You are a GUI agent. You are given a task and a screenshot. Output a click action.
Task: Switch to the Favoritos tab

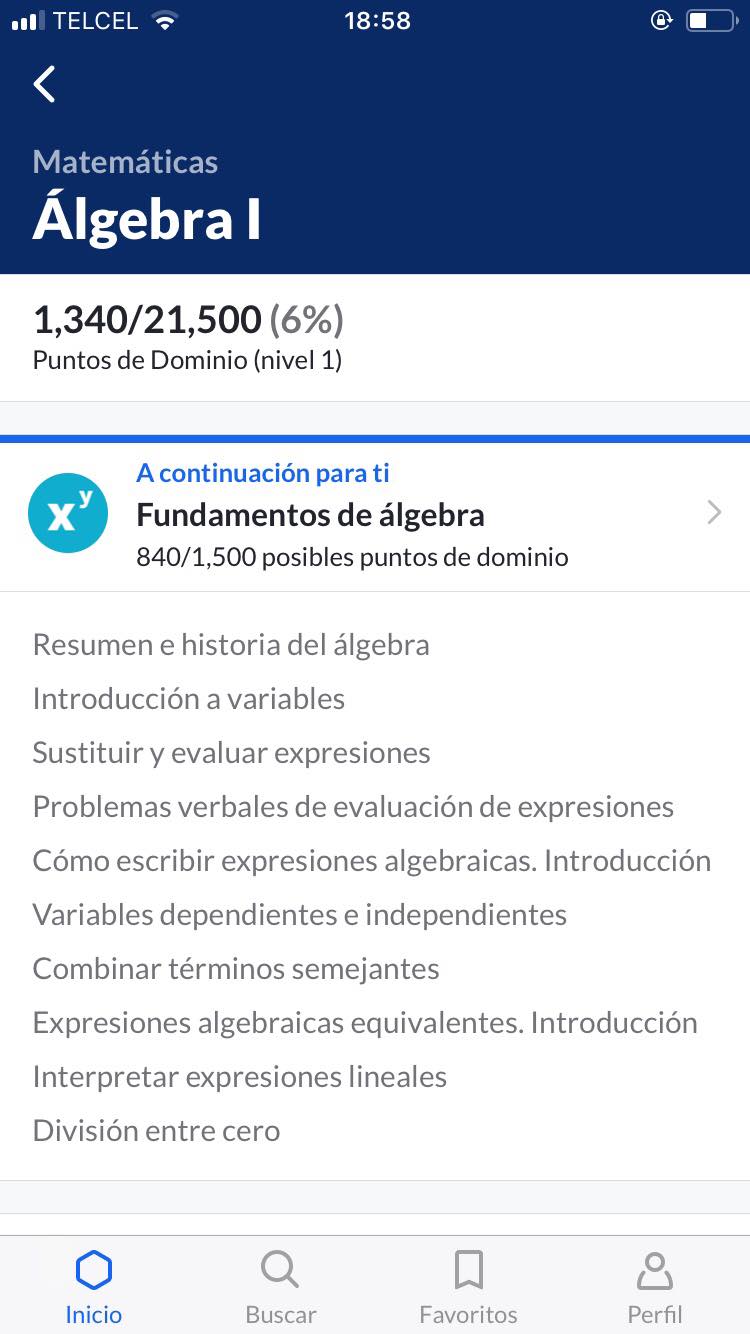(468, 1288)
